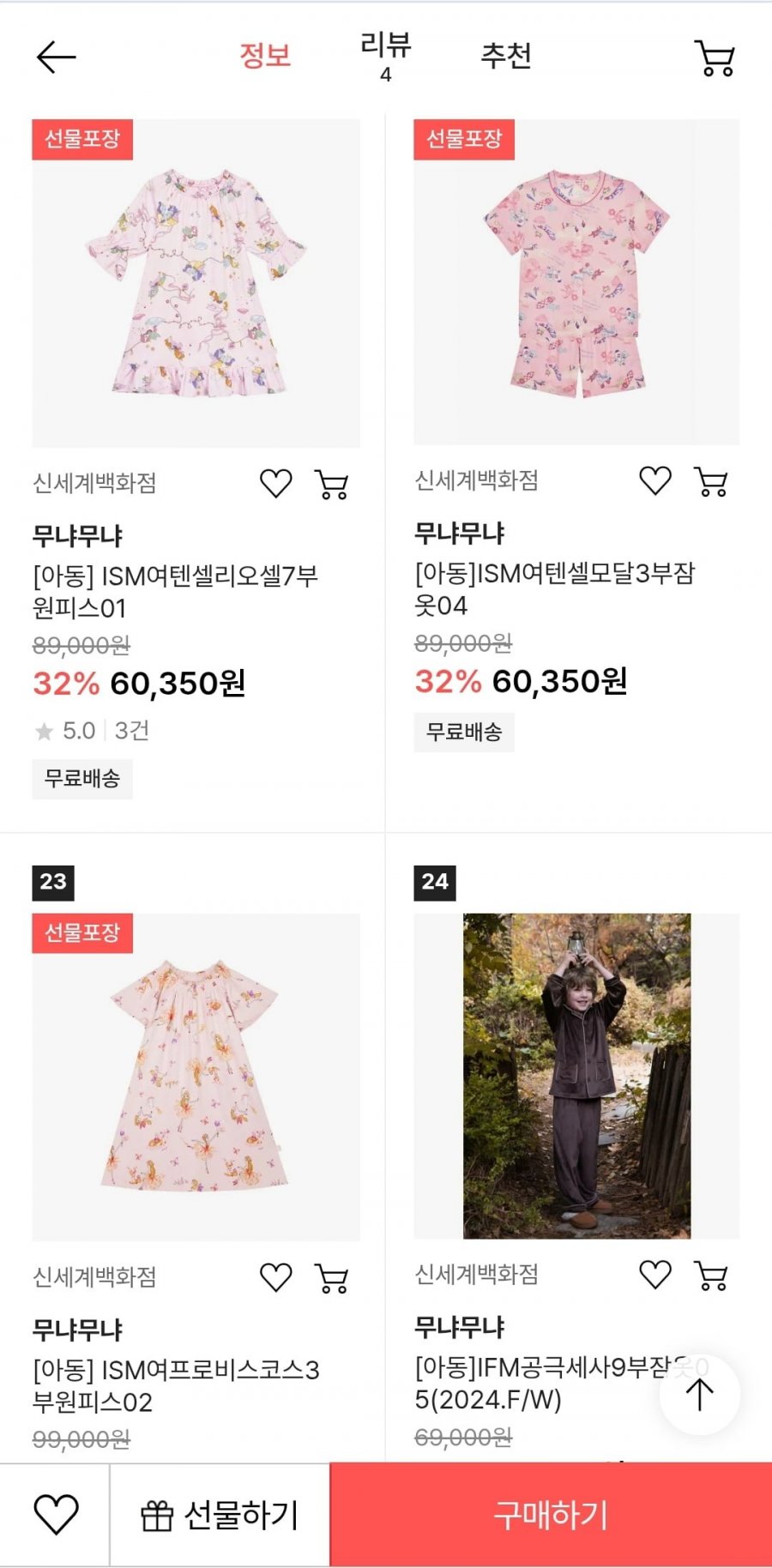
Task: Go back with the arrow icon
Action: click(x=57, y=57)
